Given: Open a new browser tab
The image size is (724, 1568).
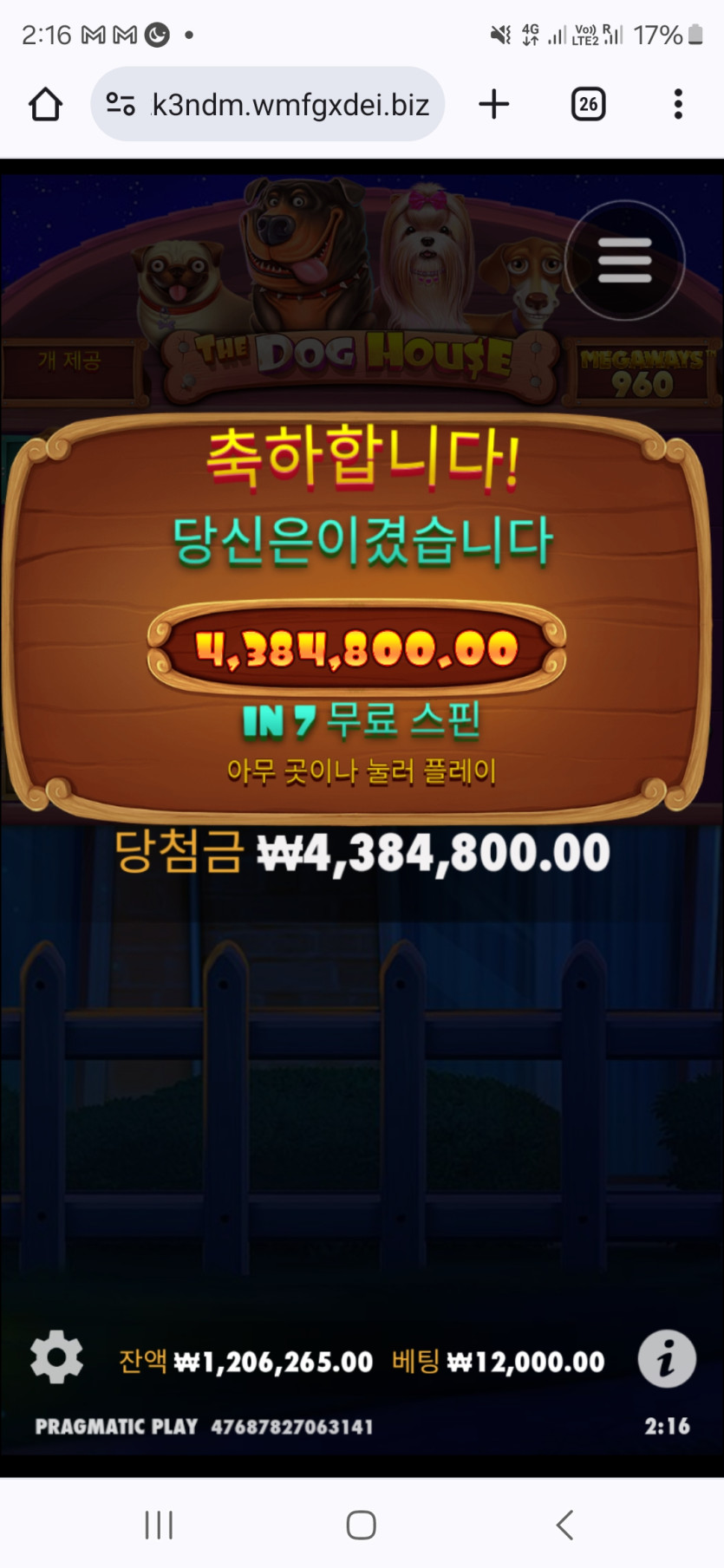Looking at the screenshot, I should tap(493, 105).
